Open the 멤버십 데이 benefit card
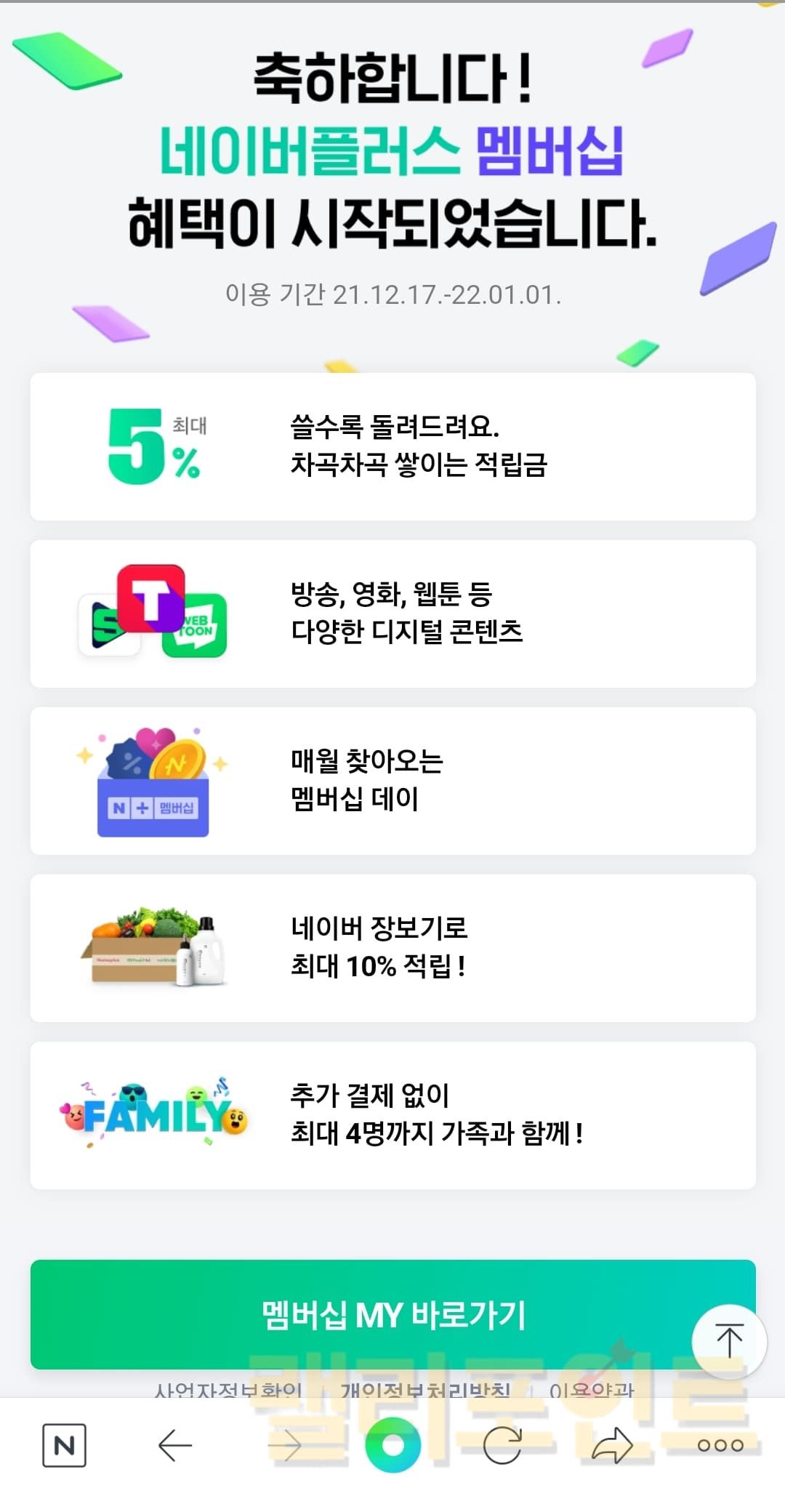This screenshot has height=1512, width=785. point(392,781)
